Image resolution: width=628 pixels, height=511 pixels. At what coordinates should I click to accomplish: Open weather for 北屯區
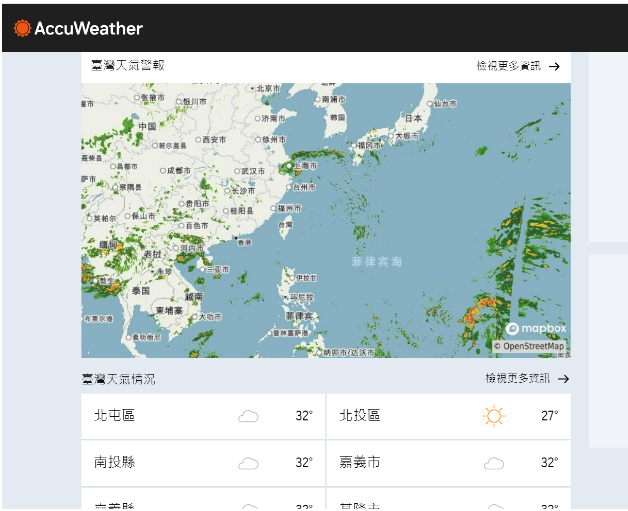203,416
